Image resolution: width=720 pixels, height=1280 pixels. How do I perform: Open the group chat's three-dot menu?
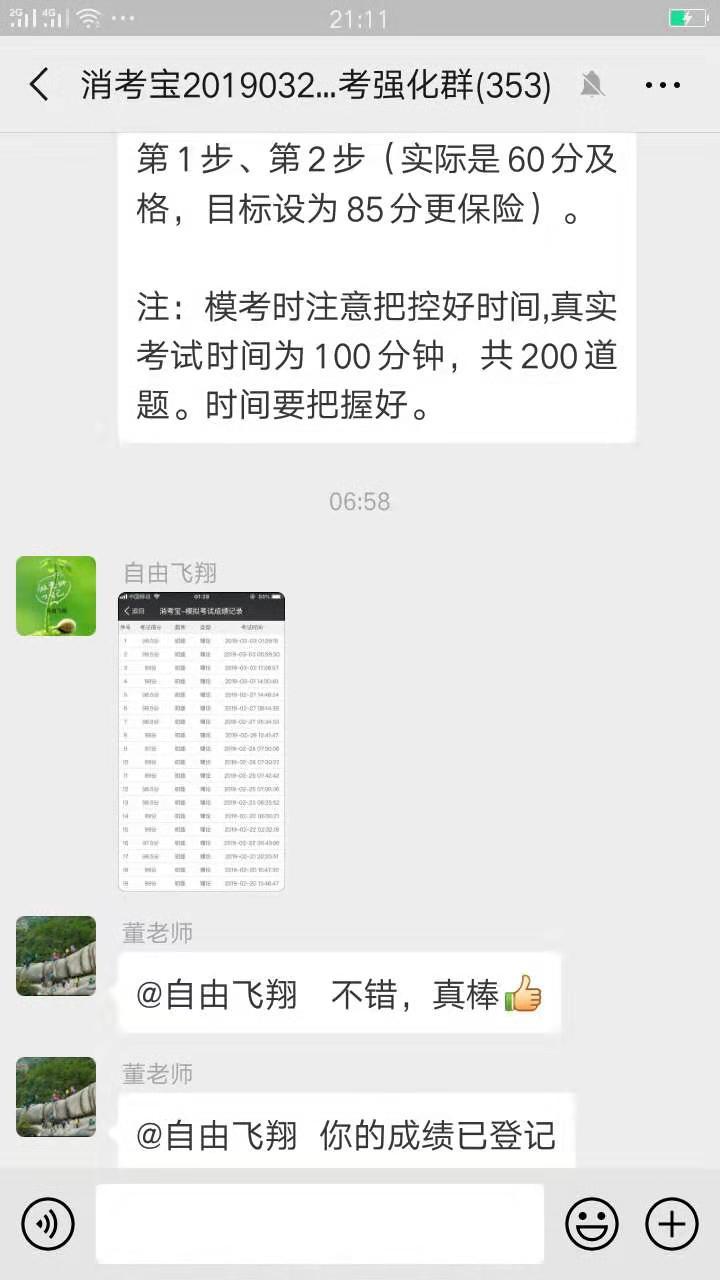tap(662, 86)
